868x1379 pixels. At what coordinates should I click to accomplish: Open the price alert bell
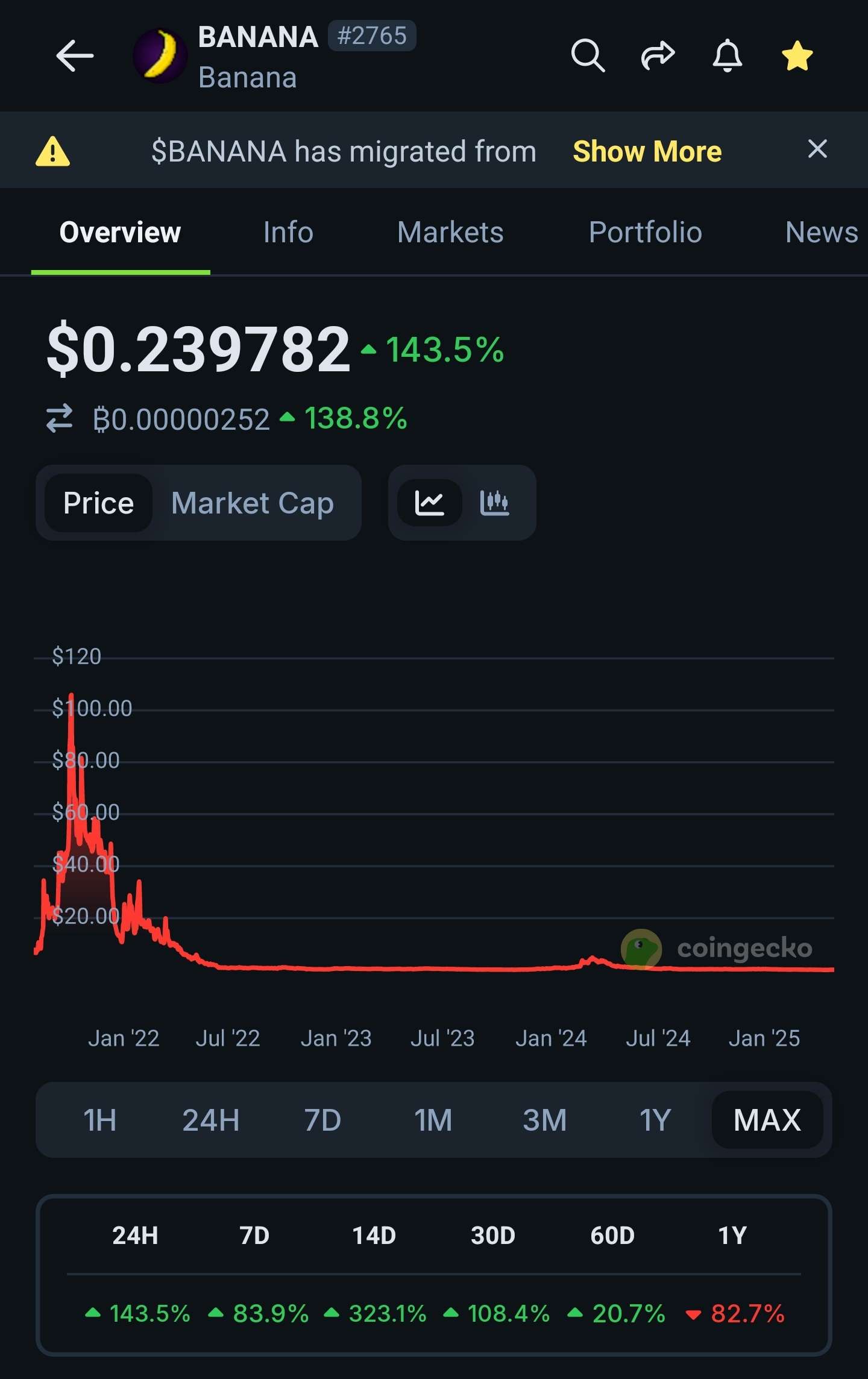click(727, 56)
